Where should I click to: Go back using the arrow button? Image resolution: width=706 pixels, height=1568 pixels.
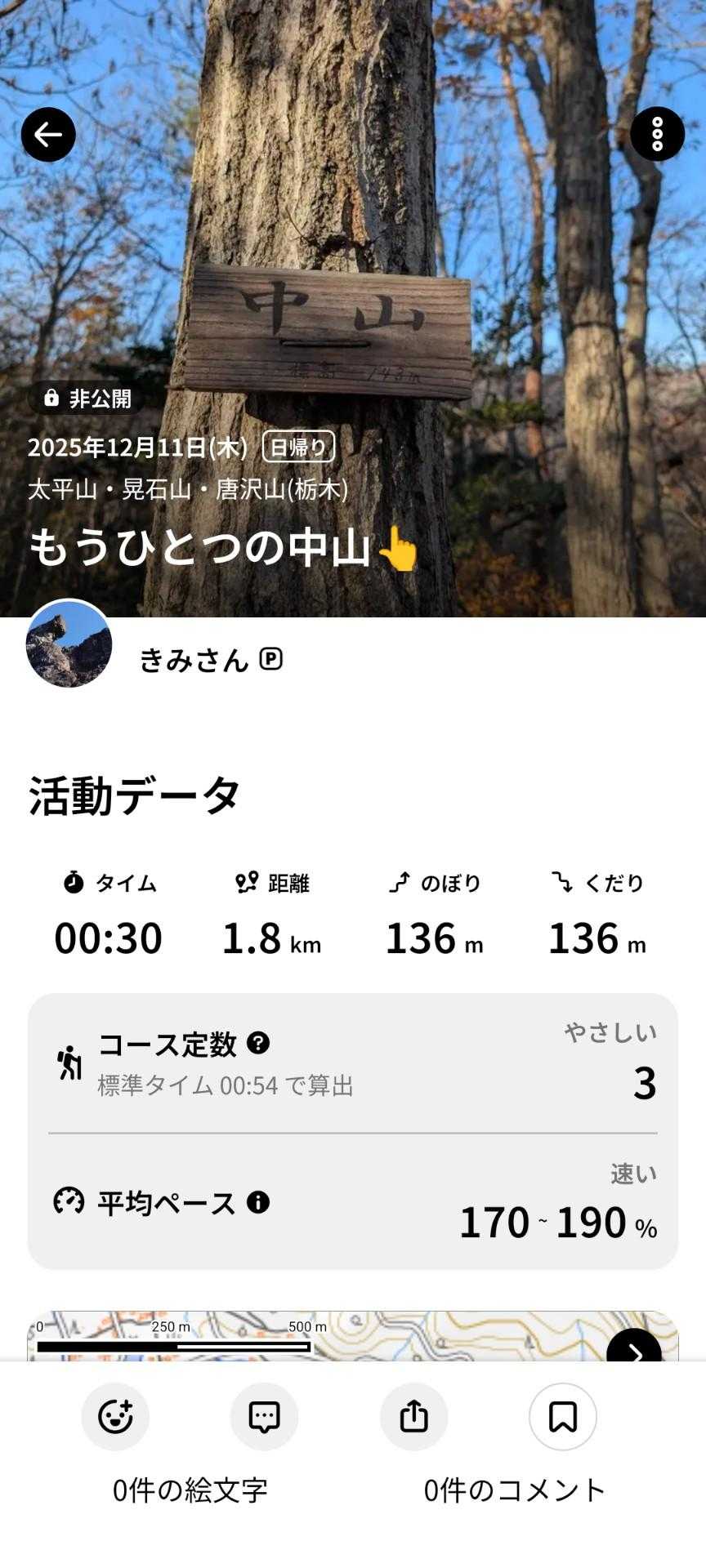pos(48,135)
